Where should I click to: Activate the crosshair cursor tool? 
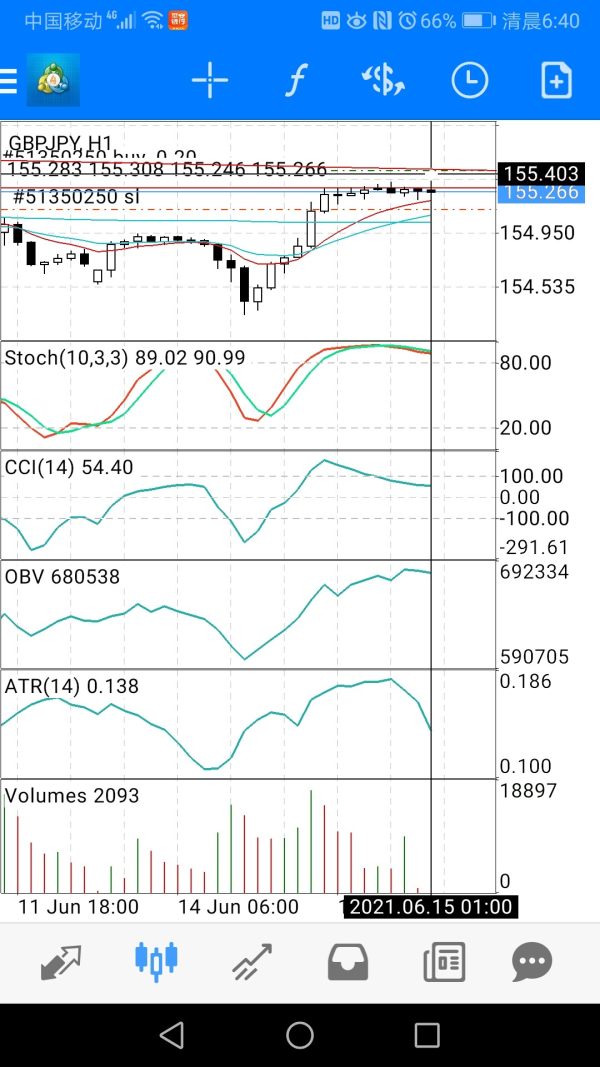tap(210, 80)
